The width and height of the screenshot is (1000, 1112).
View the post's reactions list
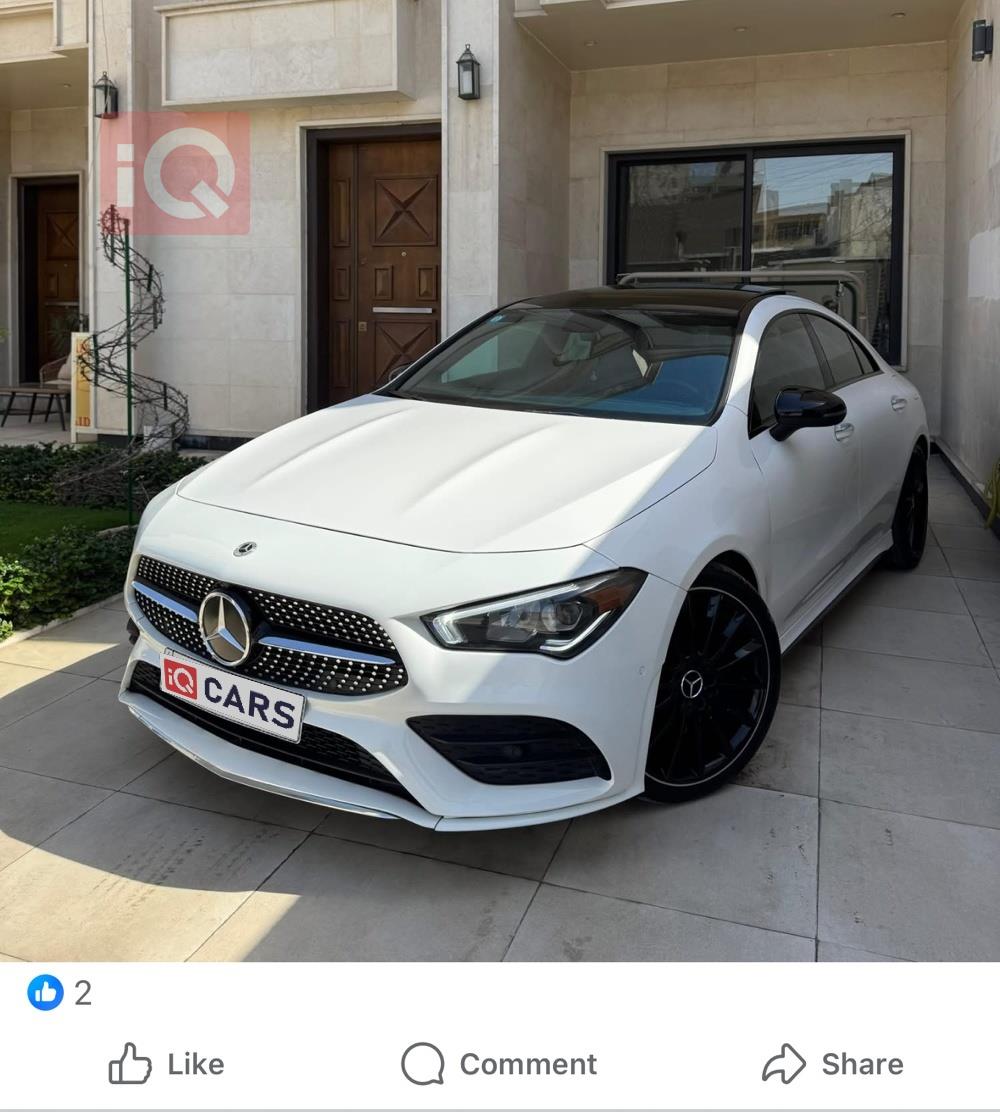pyautogui.click(x=60, y=993)
